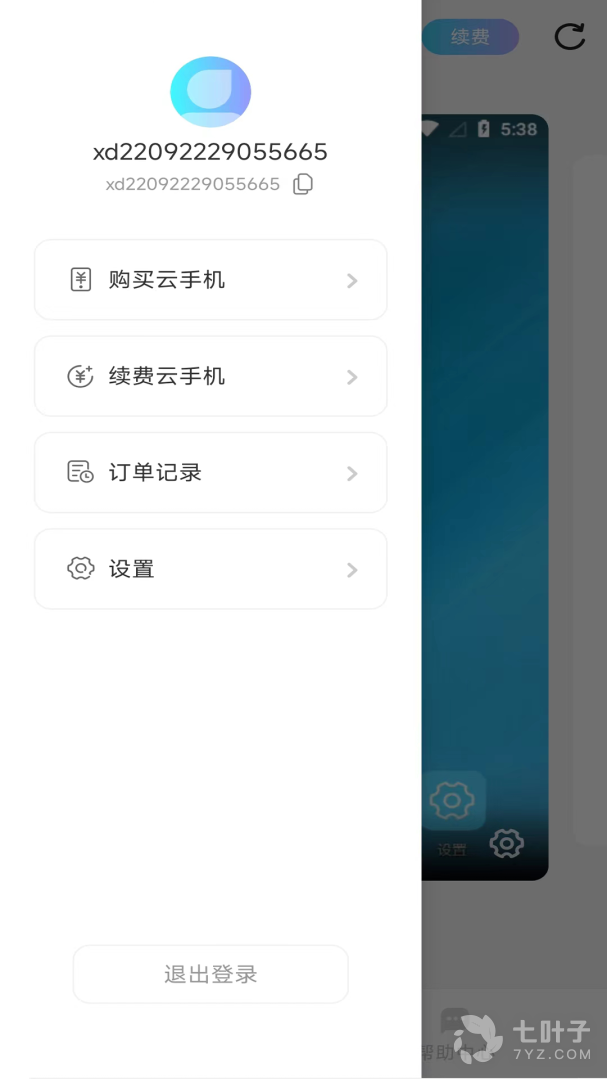Copy the user ID xd22092229055665

[303, 184]
